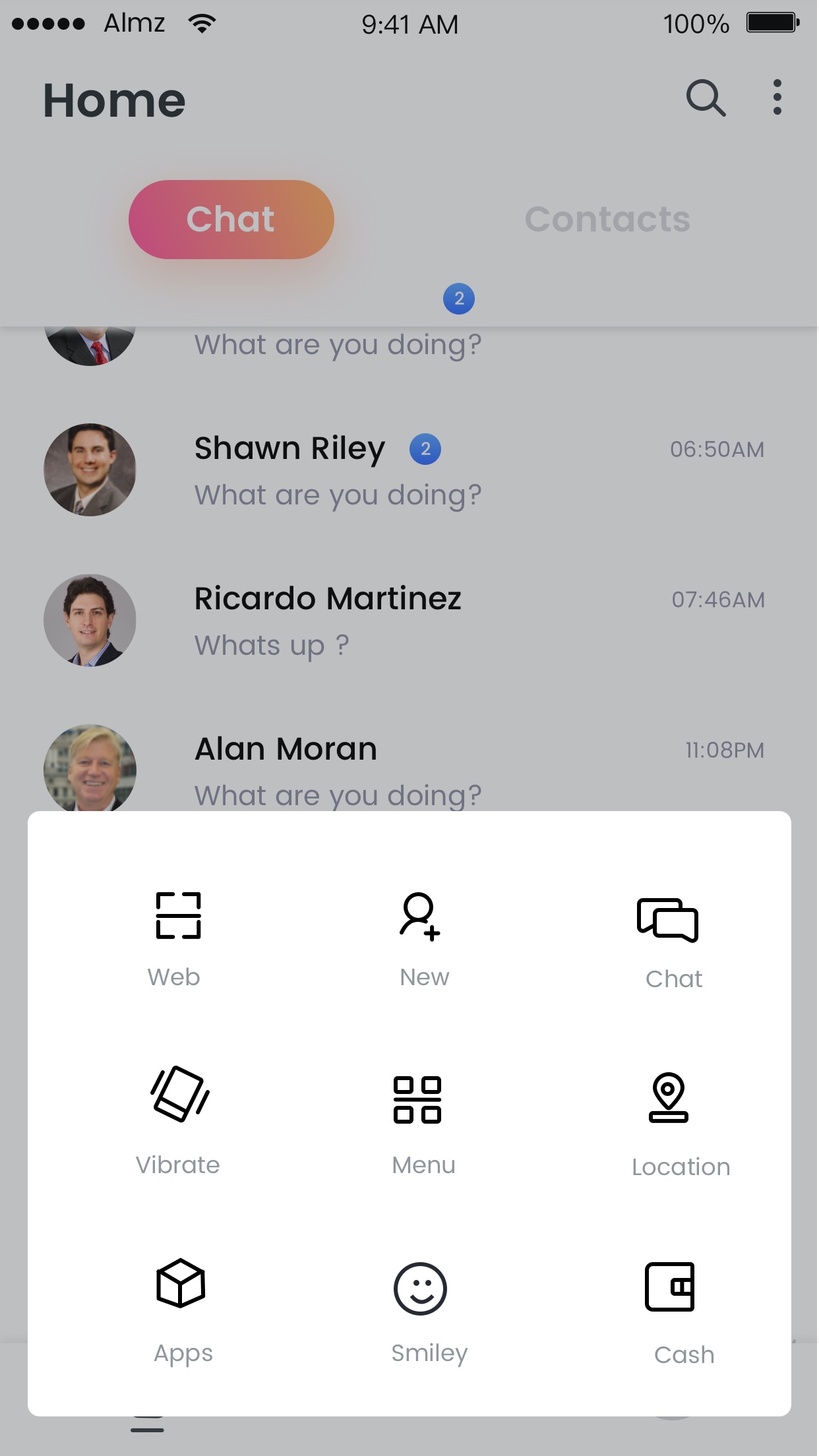Open the chat with Shawn Riley
This screenshot has height=1456, width=819.
click(409, 470)
